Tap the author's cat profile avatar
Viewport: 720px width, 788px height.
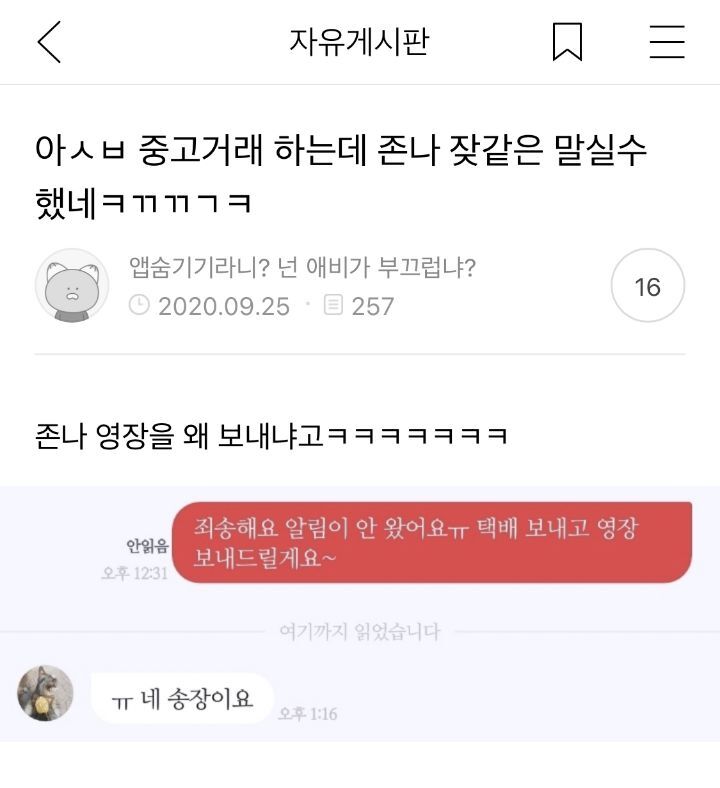coord(72,286)
